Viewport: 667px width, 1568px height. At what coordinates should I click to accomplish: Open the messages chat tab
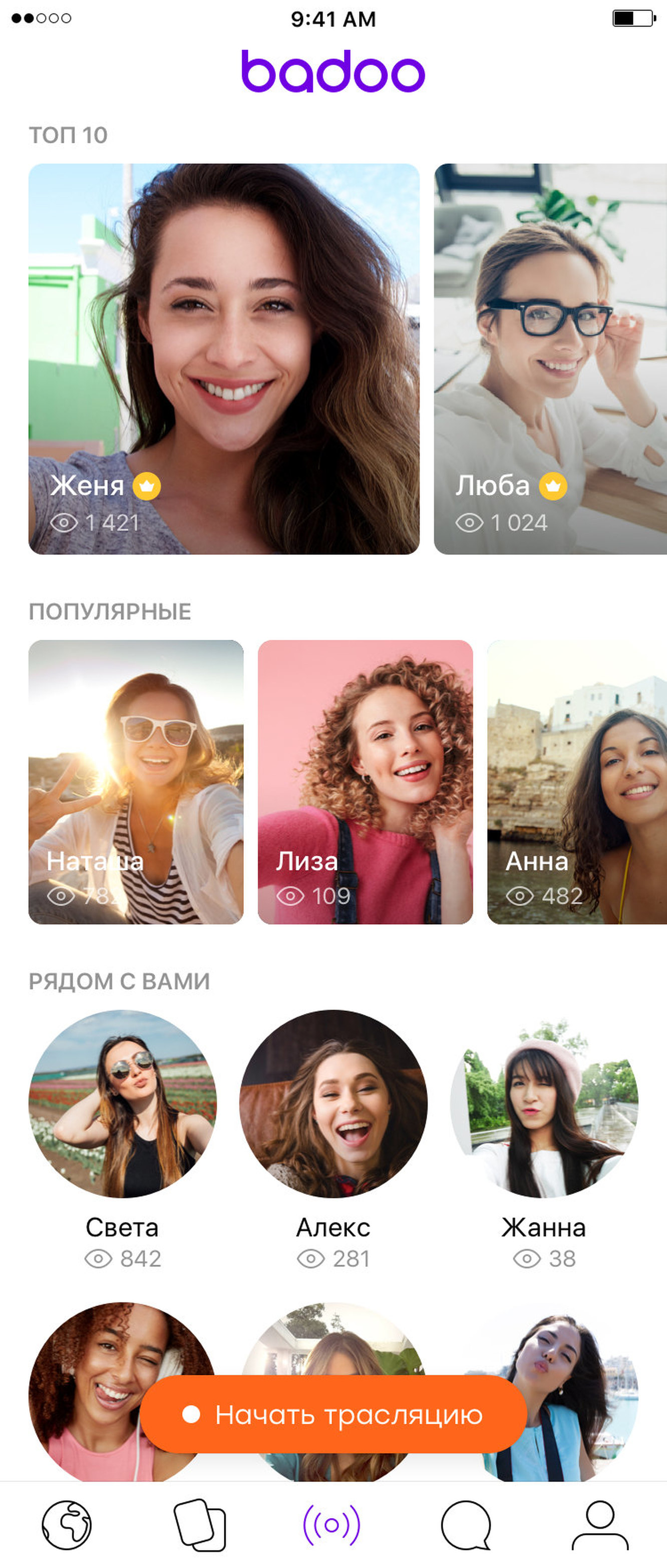tap(466, 1525)
